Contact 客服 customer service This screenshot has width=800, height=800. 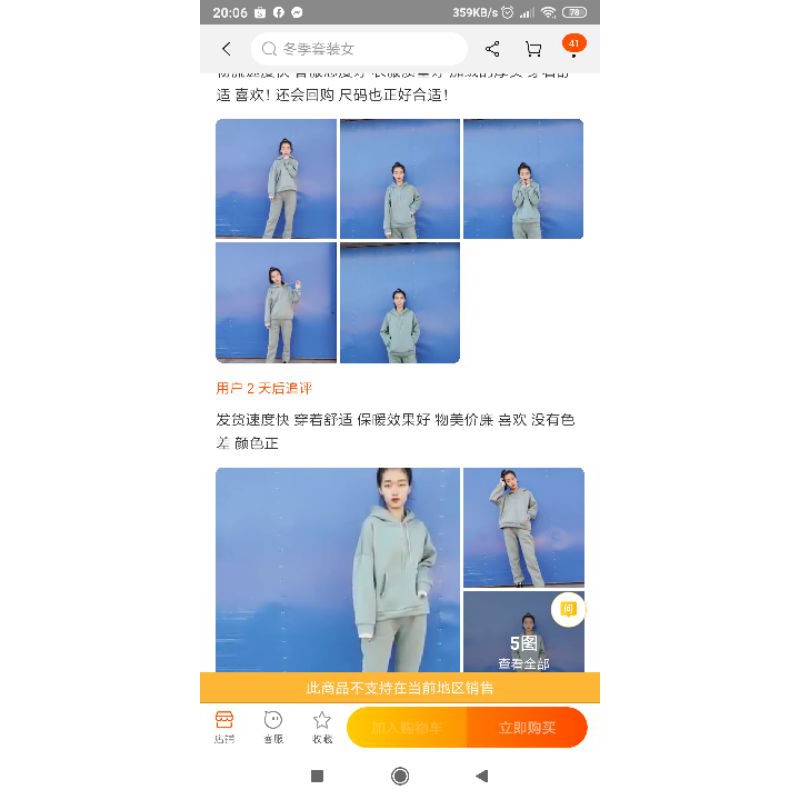(x=273, y=727)
